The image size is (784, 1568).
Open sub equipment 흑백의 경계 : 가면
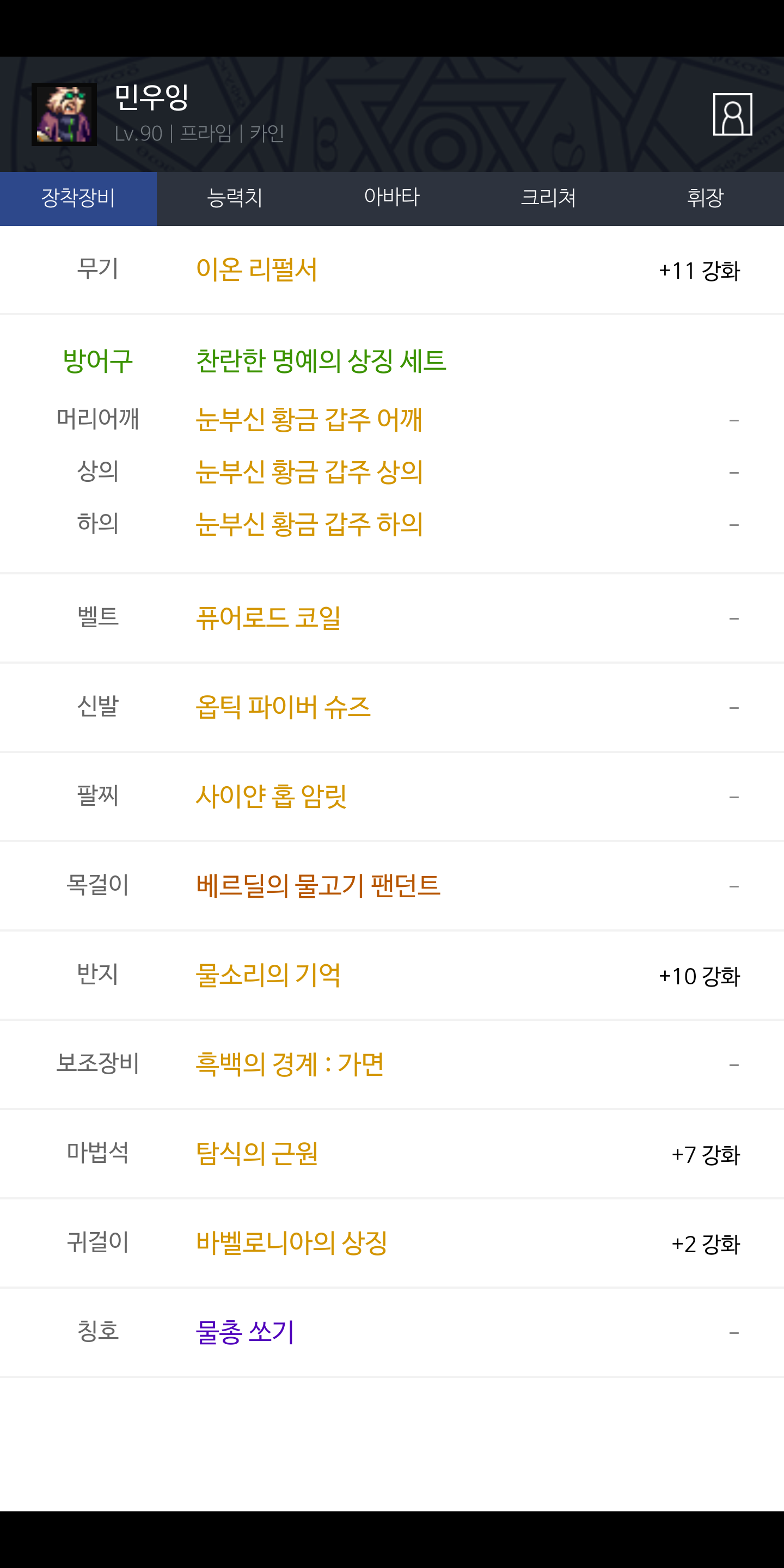click(289, 1064)
